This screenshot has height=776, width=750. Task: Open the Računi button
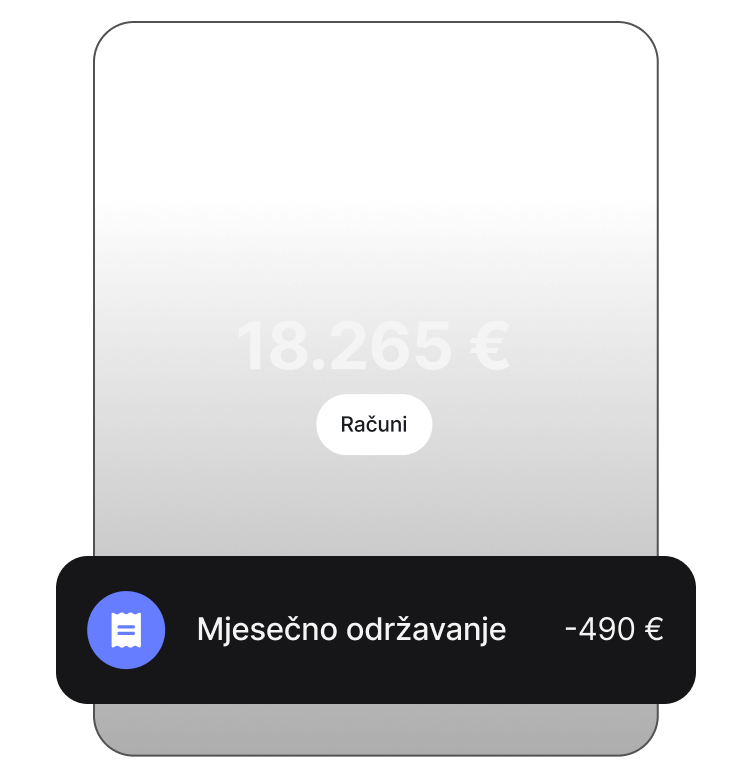point(374,424)
